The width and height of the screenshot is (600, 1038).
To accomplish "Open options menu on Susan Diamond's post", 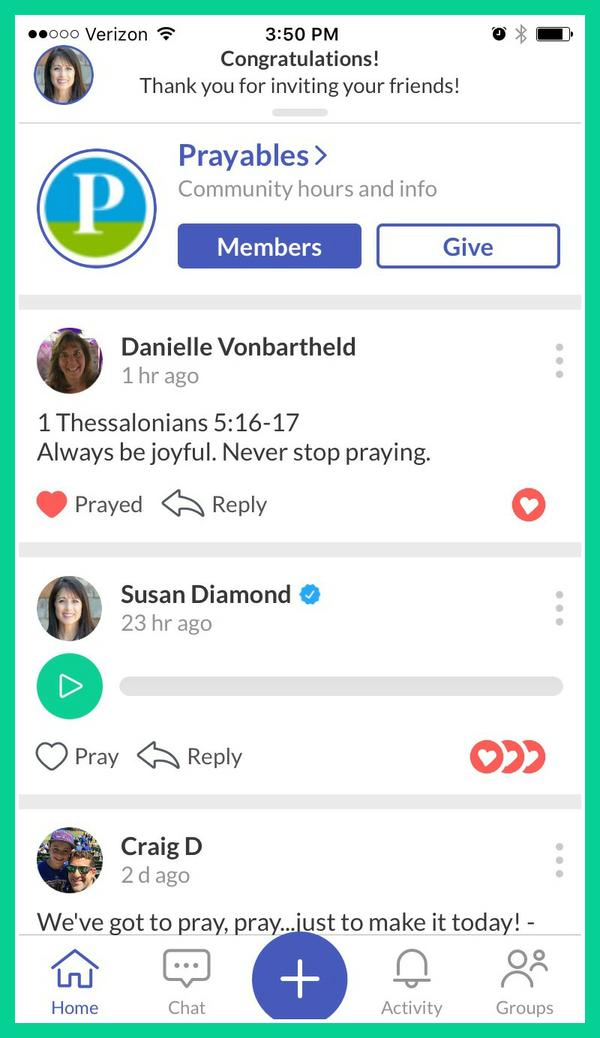I will click(559, 608).
